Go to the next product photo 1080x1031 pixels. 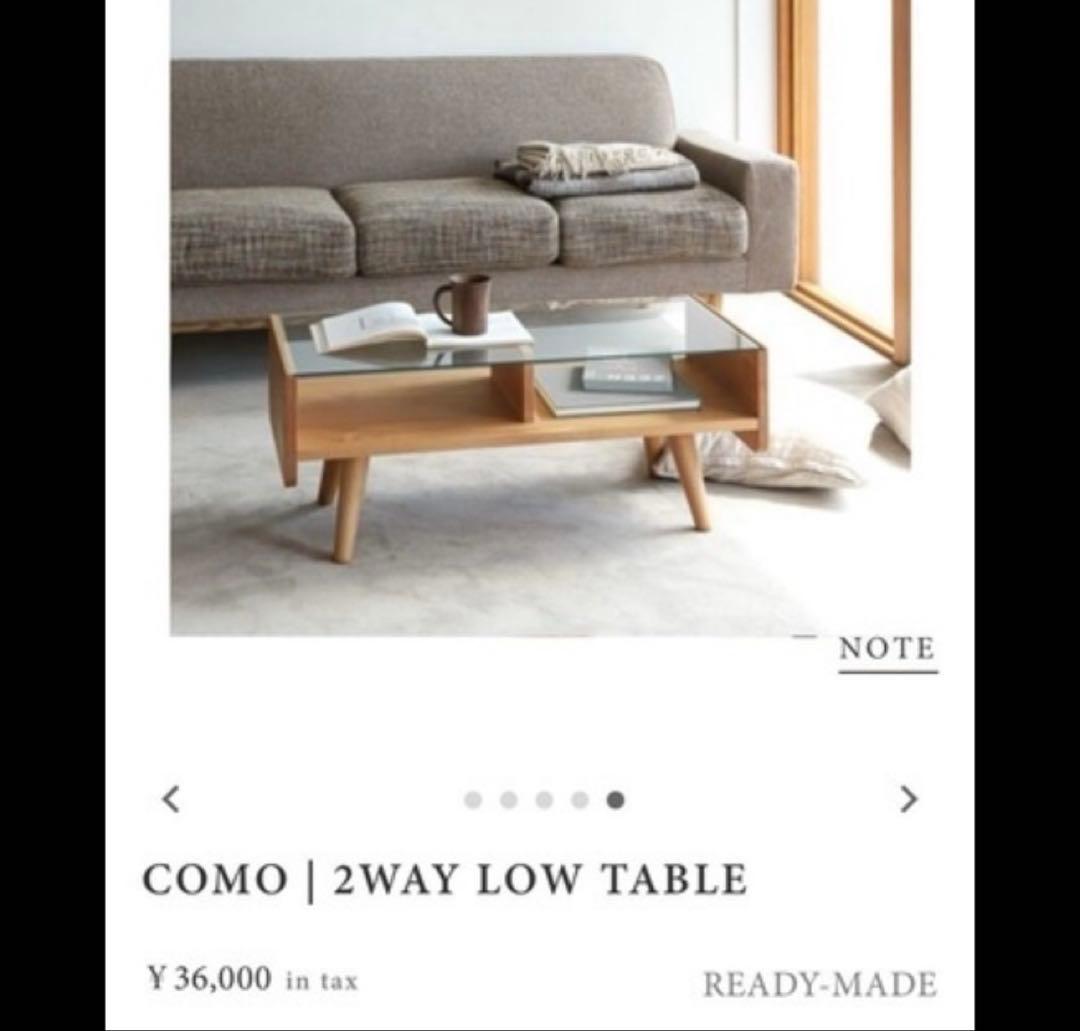[908, 799]
